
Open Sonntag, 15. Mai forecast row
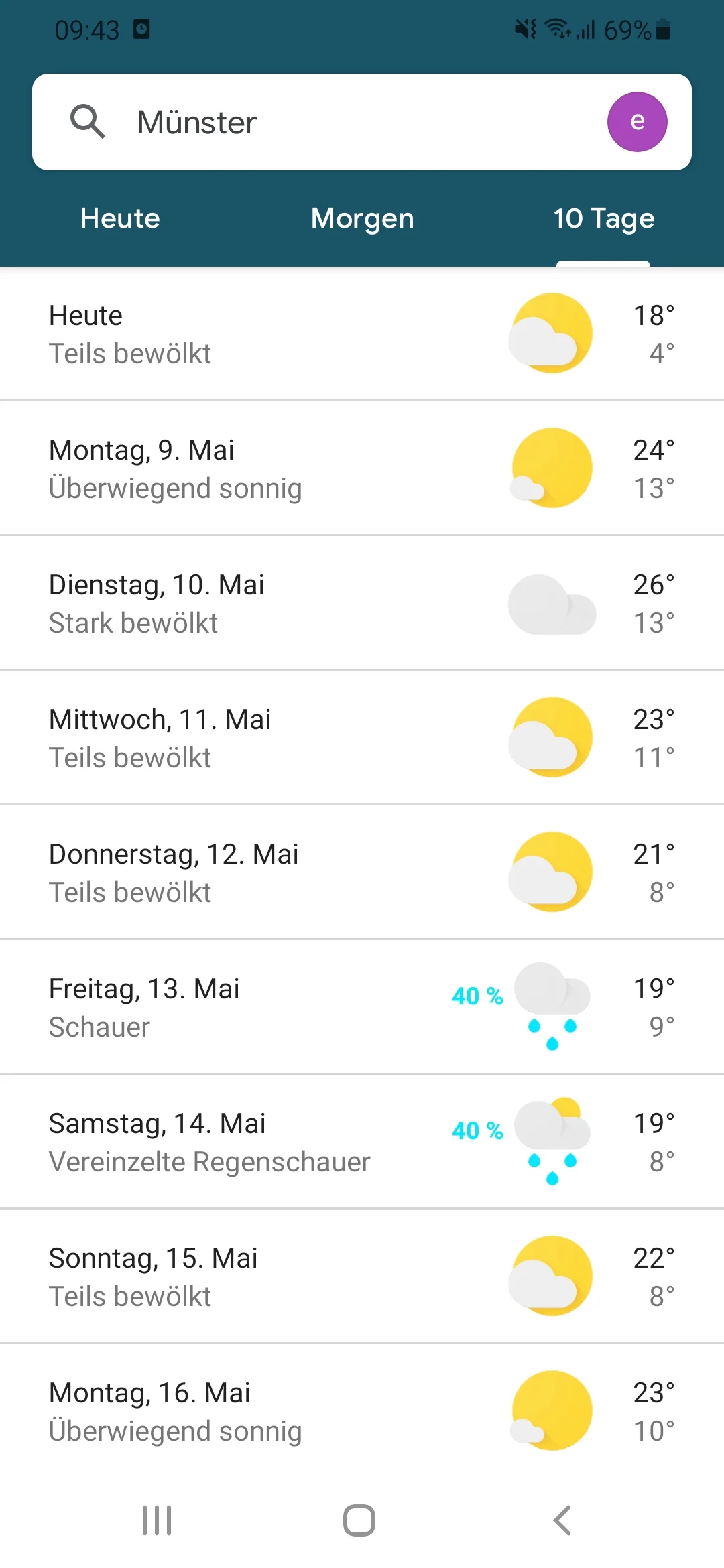pyautogui.click(x=362, y=1277)
